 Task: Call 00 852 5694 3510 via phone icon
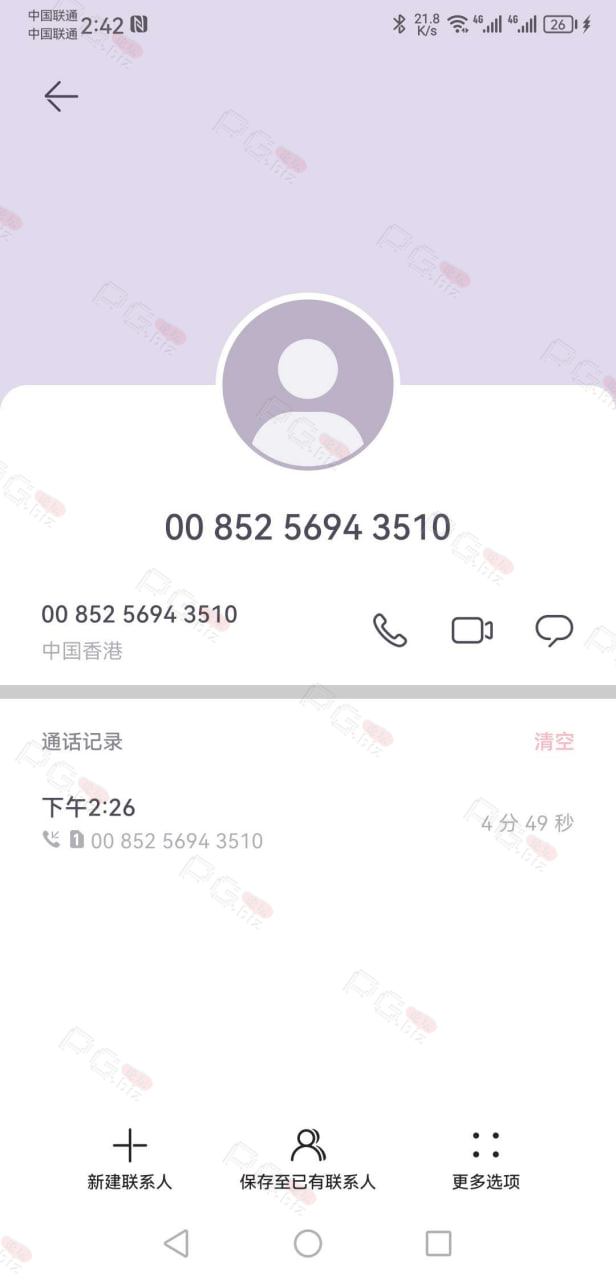coord(390,630)
